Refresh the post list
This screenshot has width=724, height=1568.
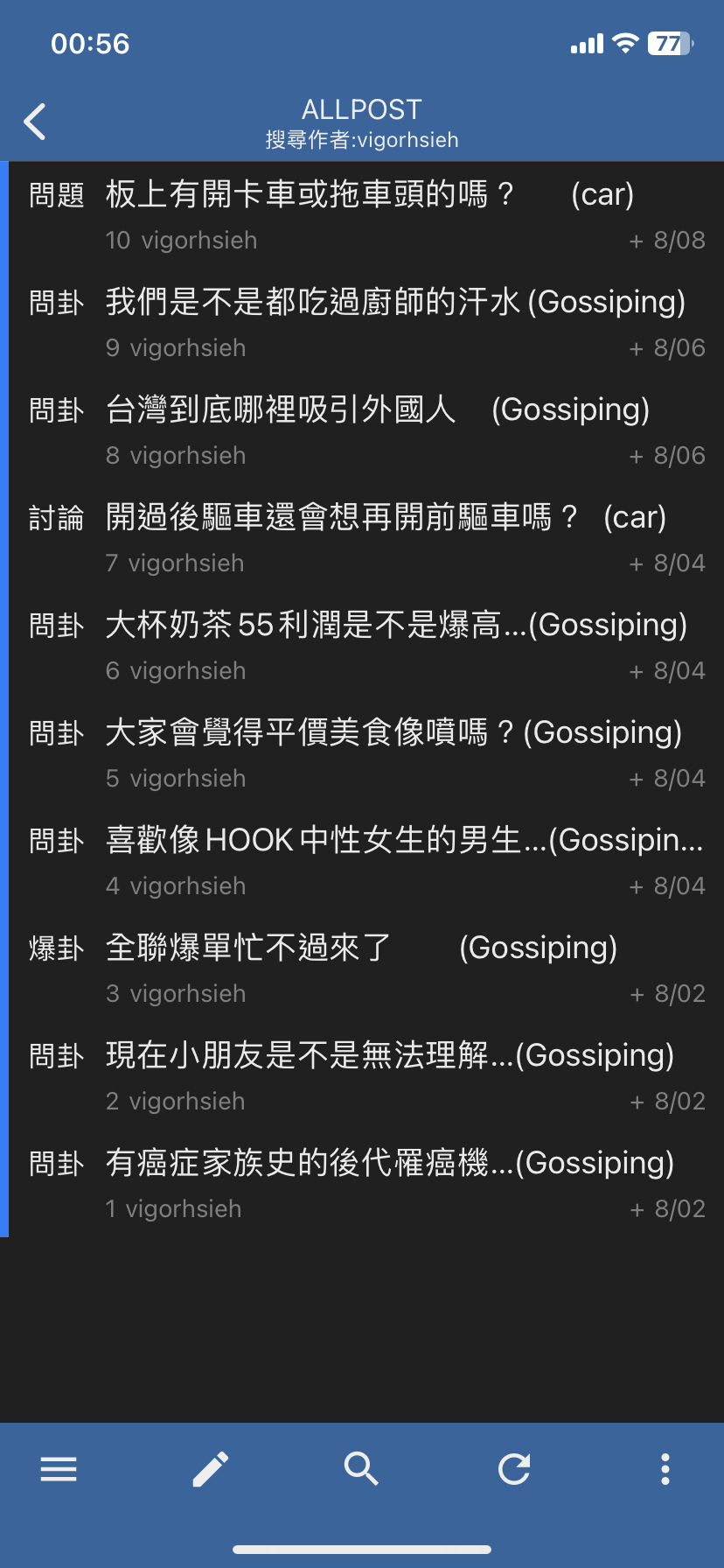click(514, 1469)
